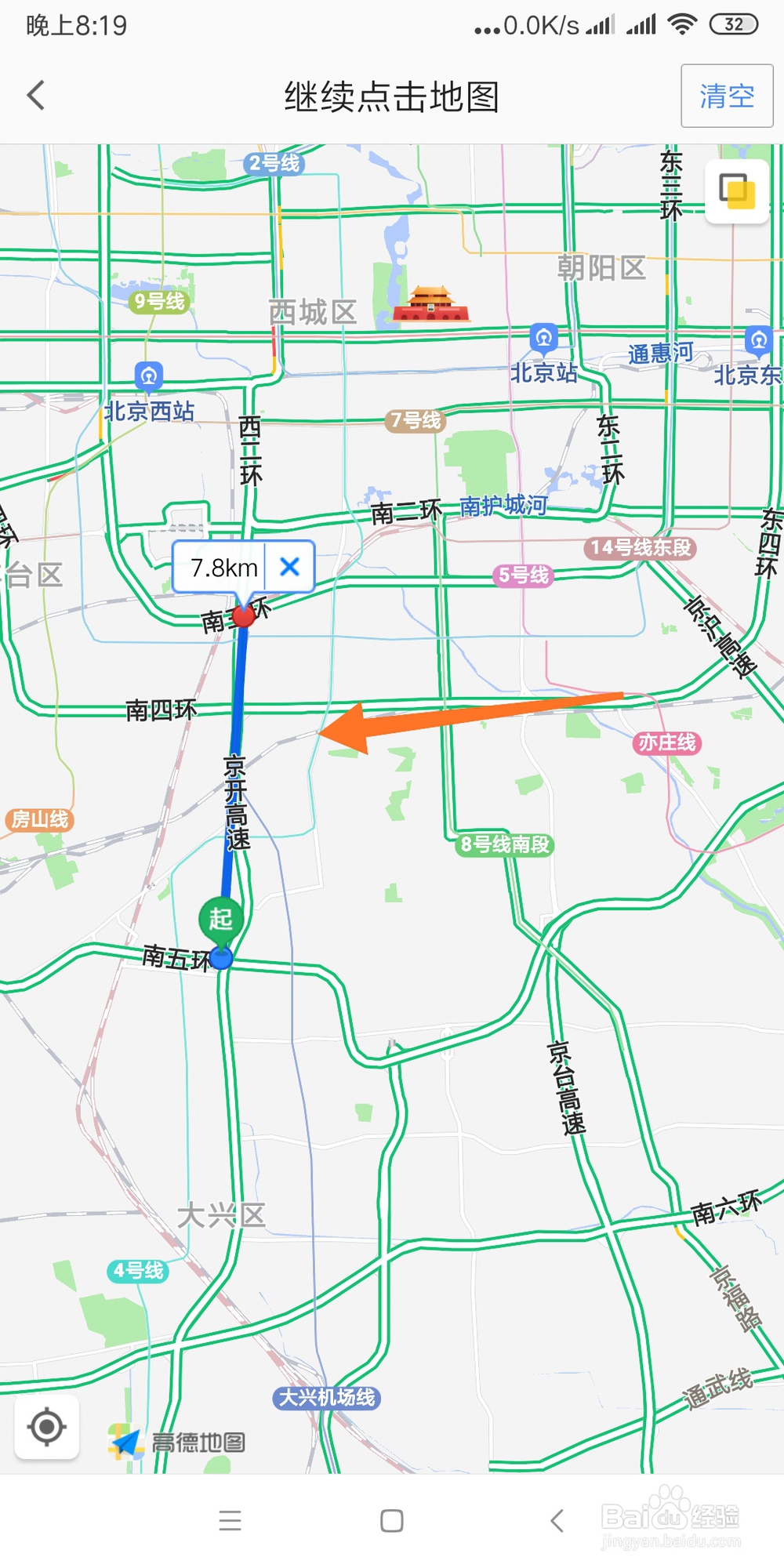Tap 清空 to clear measured points
Screen dimensions: 784x1568
pos(726,95)
